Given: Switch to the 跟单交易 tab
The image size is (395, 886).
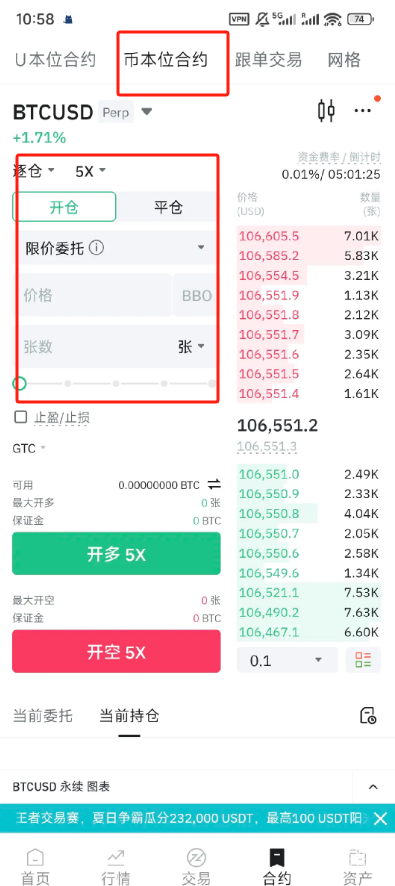Looking at the screenshot, I should [268, 60].
